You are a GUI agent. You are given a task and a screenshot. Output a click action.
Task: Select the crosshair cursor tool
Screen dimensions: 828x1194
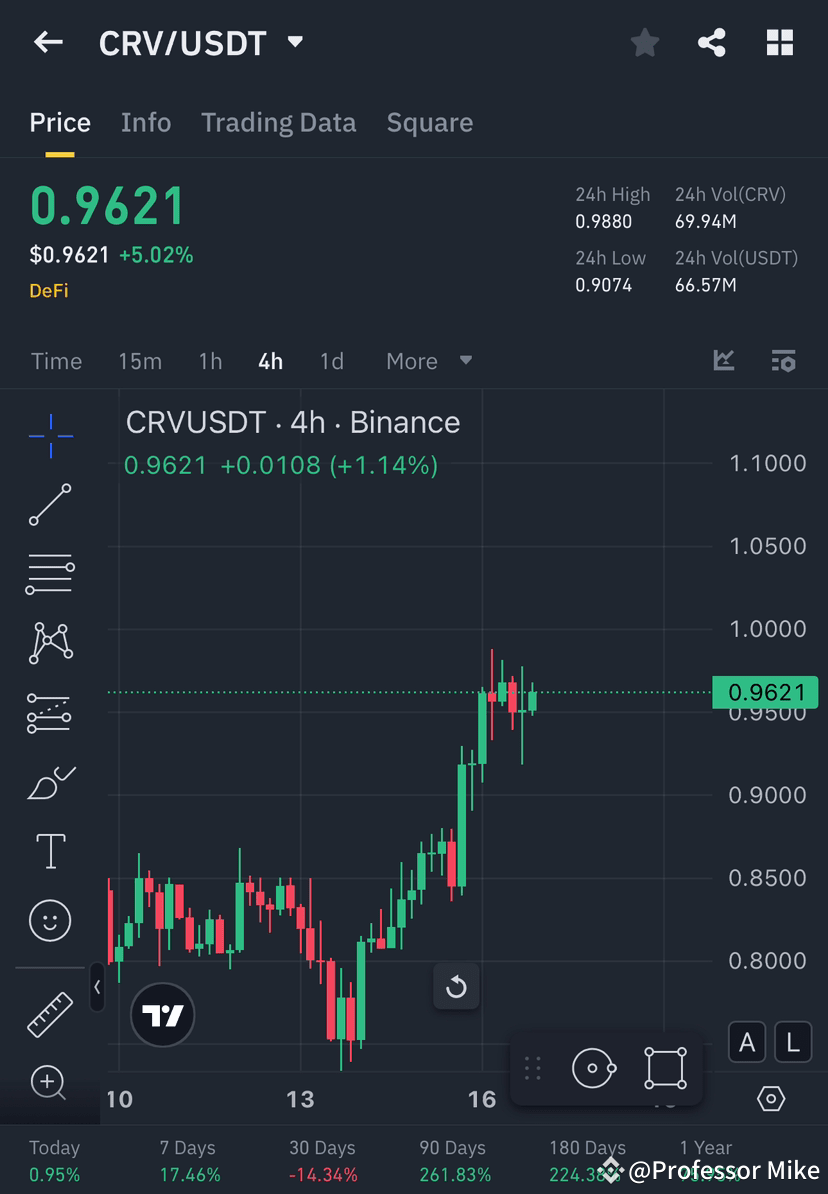click(x=50, y=435)
